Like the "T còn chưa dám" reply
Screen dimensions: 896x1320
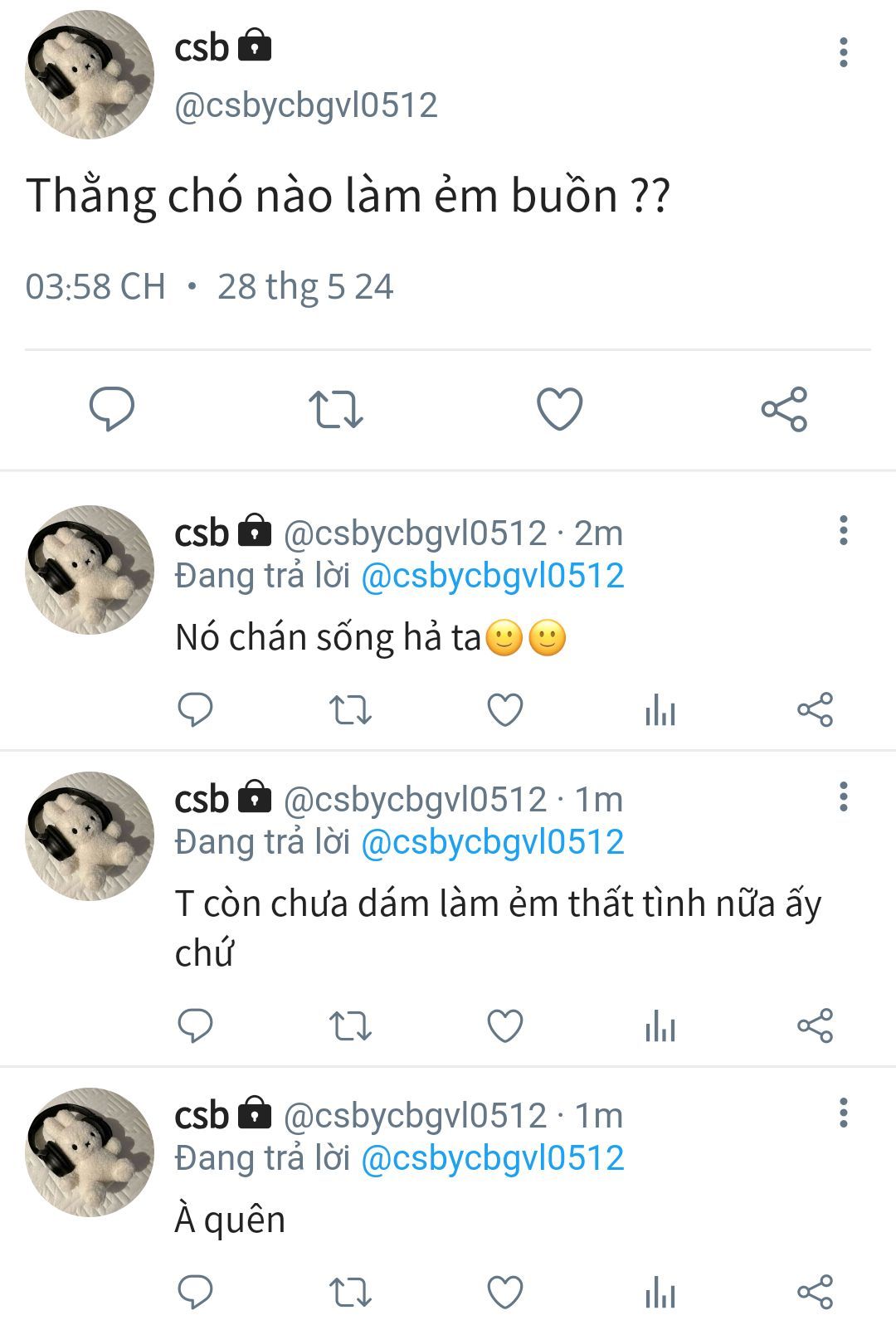pos(504,1026)
